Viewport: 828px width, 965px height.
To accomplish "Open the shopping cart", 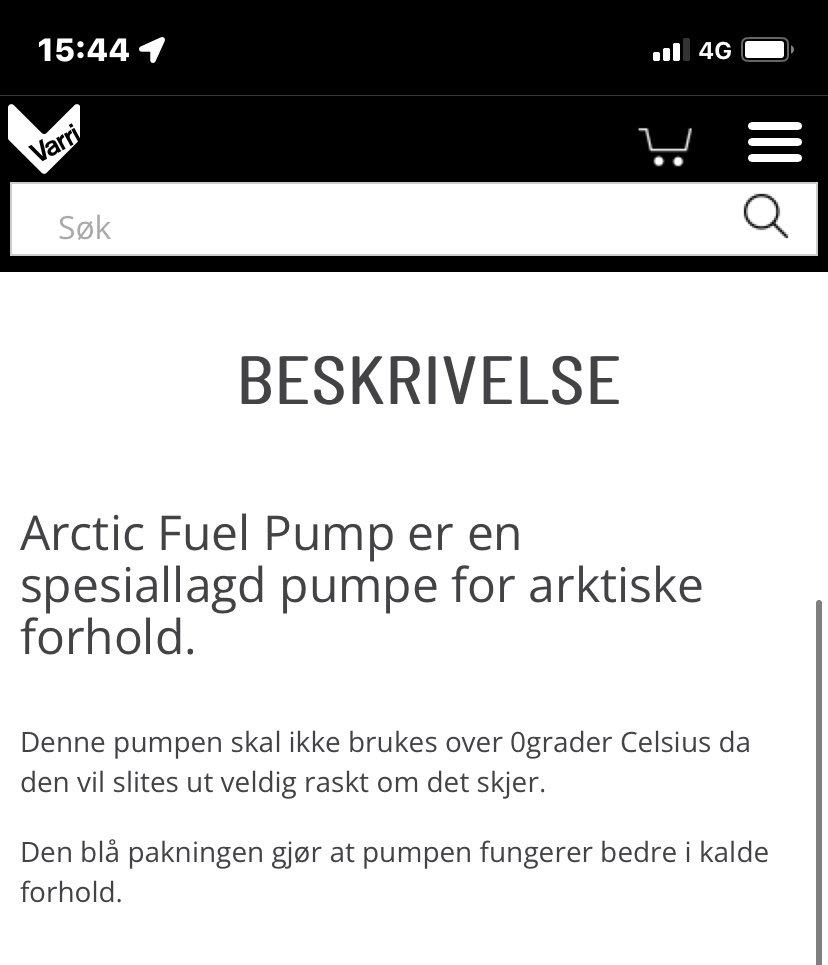I will [x=665, y=145].
